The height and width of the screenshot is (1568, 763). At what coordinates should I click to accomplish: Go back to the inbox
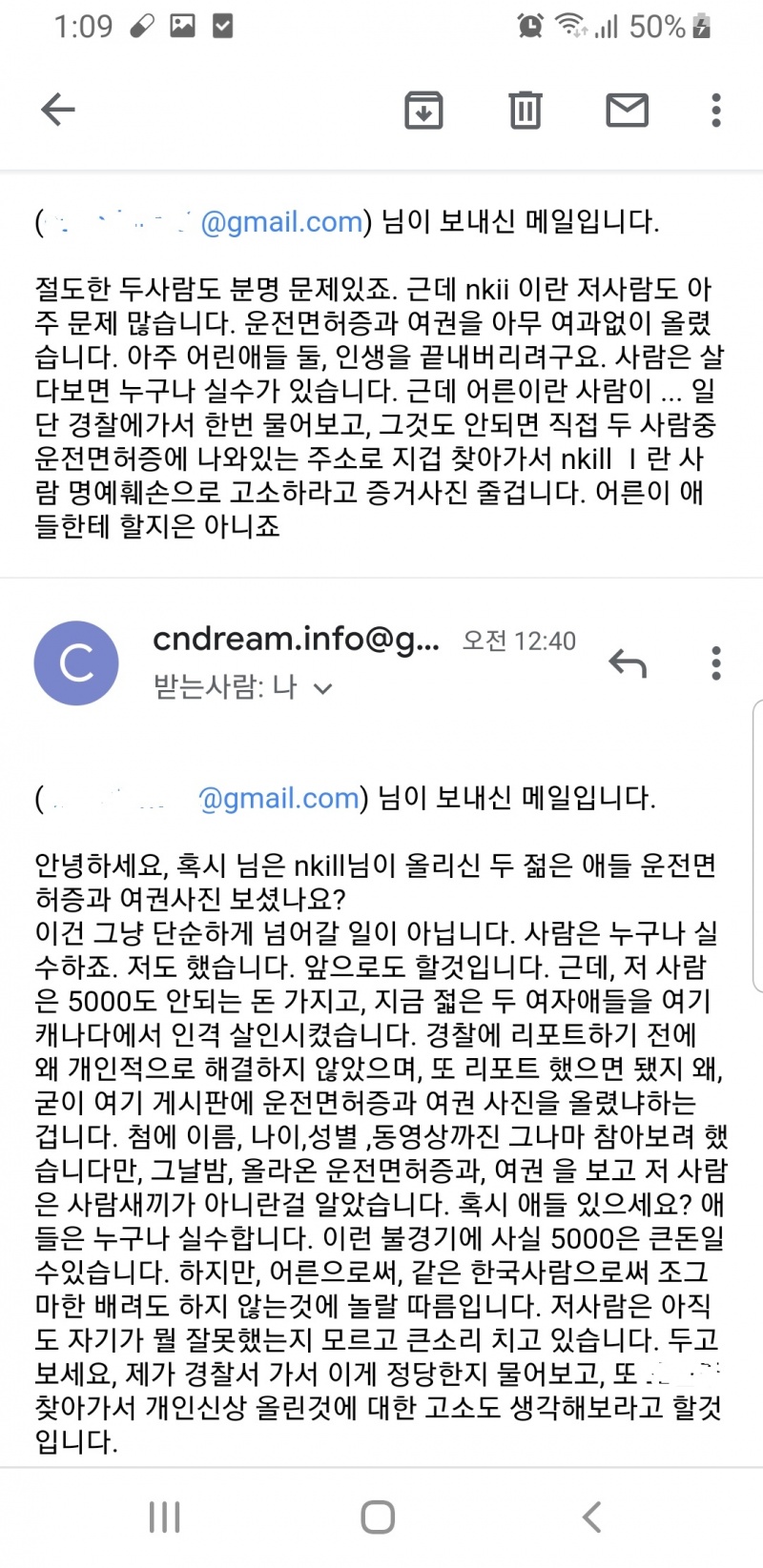tap(58, 110)
